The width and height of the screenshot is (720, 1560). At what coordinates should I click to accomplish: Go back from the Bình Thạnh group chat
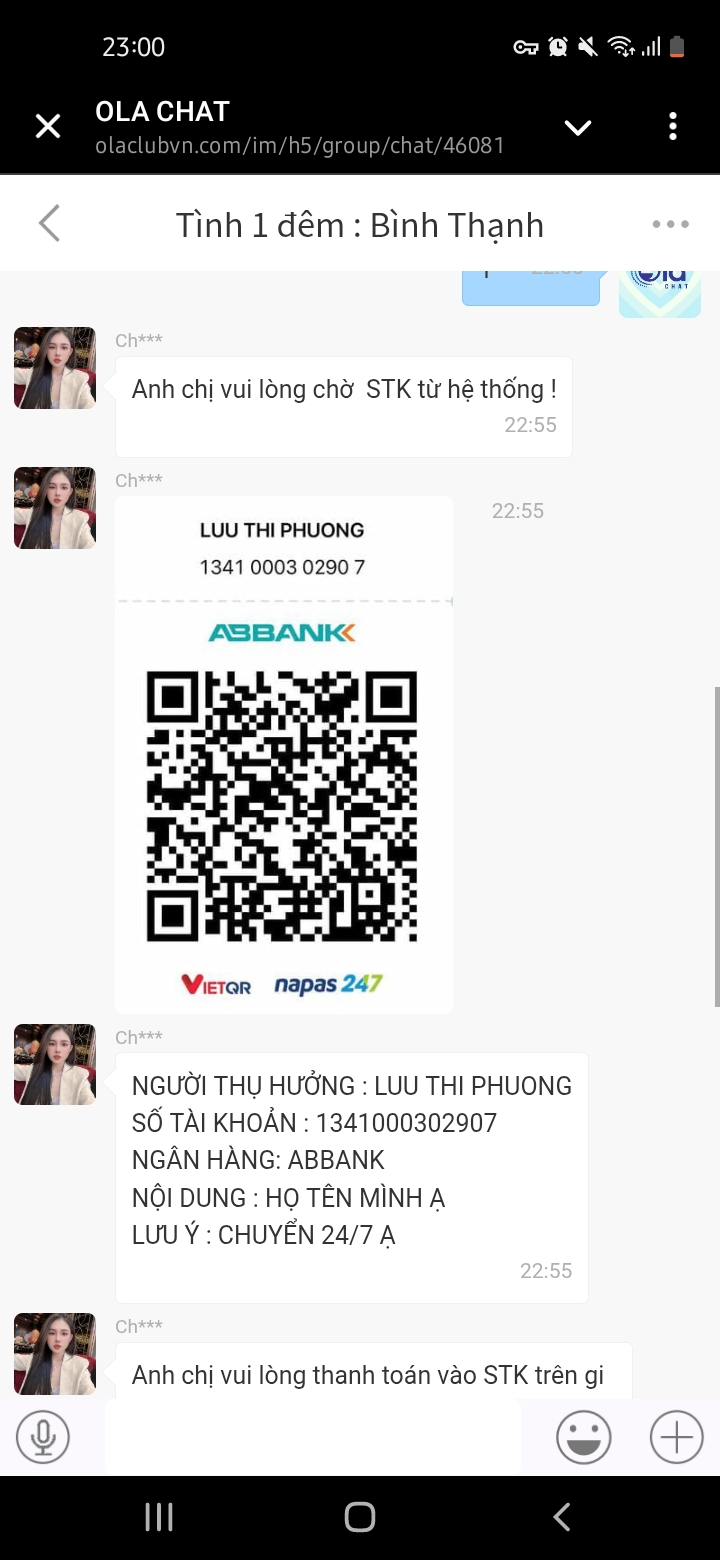click(x=50, y=224)
